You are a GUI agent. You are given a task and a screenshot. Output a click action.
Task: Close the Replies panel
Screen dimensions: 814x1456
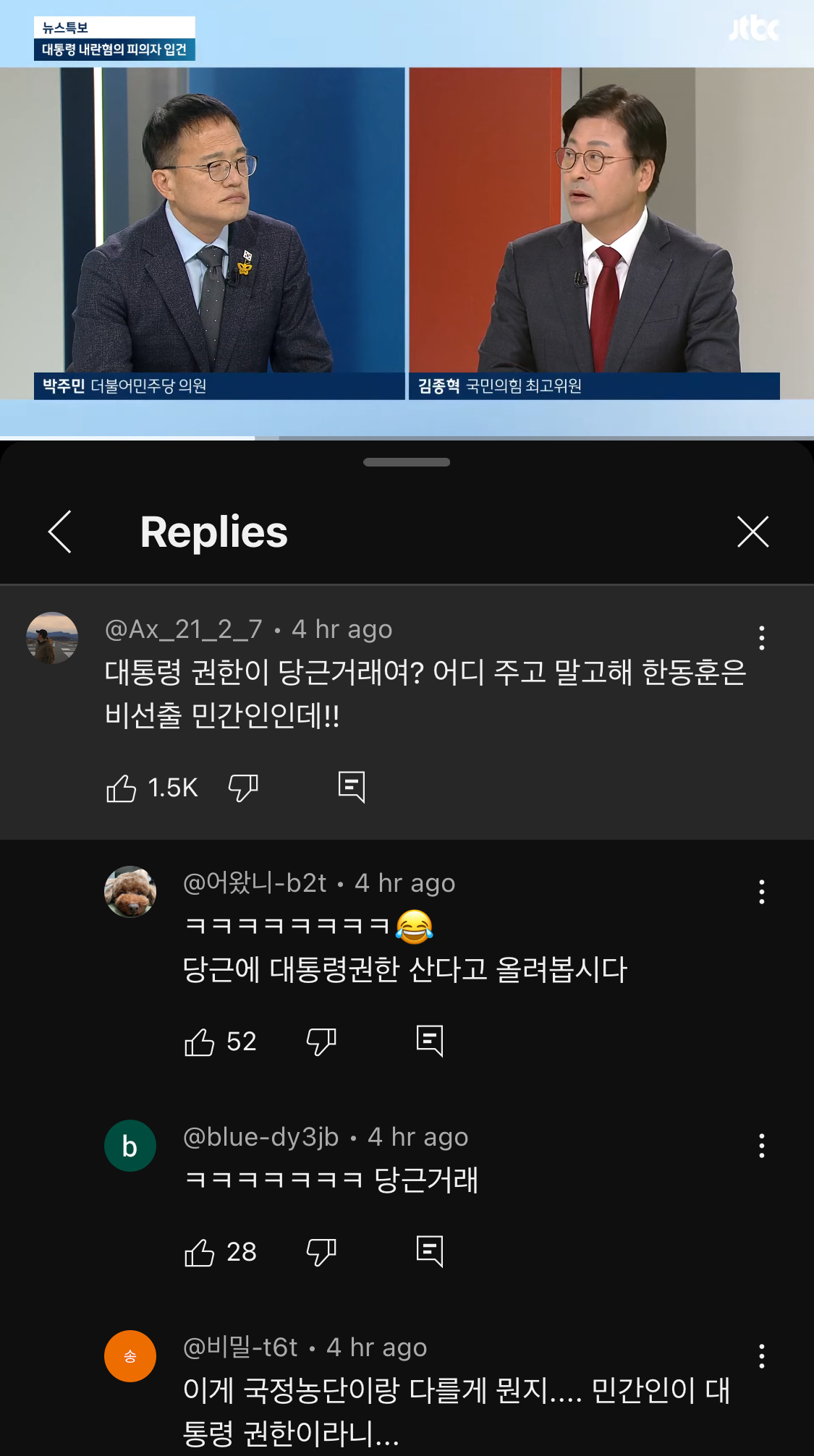(x=752, y=532)
